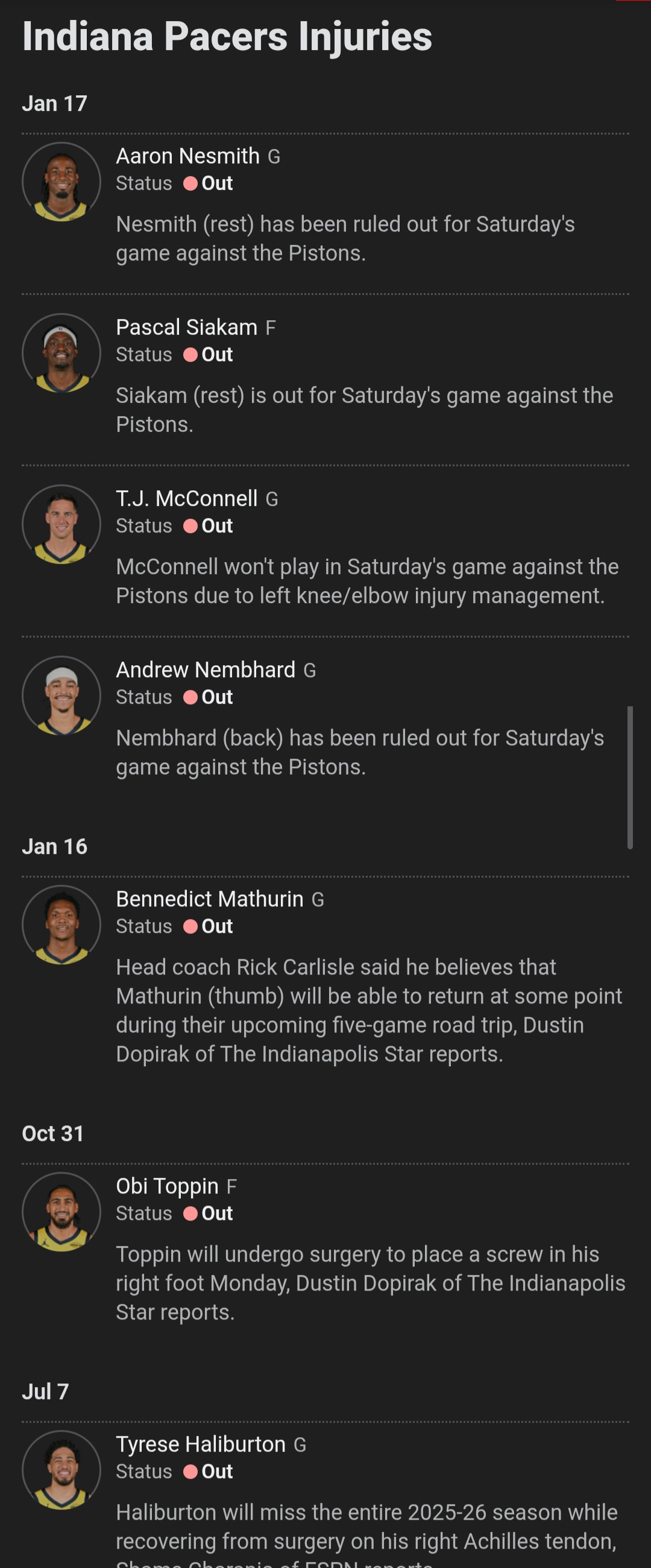Image resolution: width=651 pixels, height=1568 pixels.
Task: Open Bennedict Mathurin's player profile
Action: pyautogui.click(x=209, y=899)
